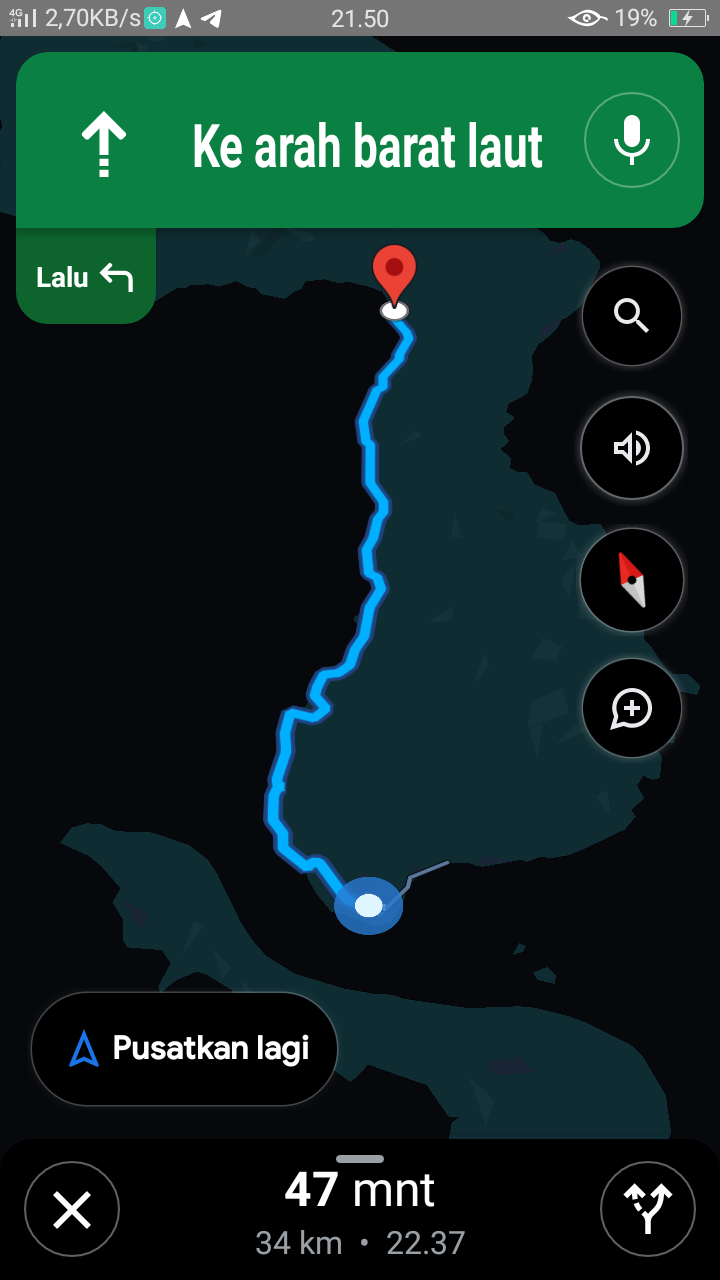Tap Pusatkan lagi to re-center map
This screenshot has width=720, height=1280.
(184, 1049)
